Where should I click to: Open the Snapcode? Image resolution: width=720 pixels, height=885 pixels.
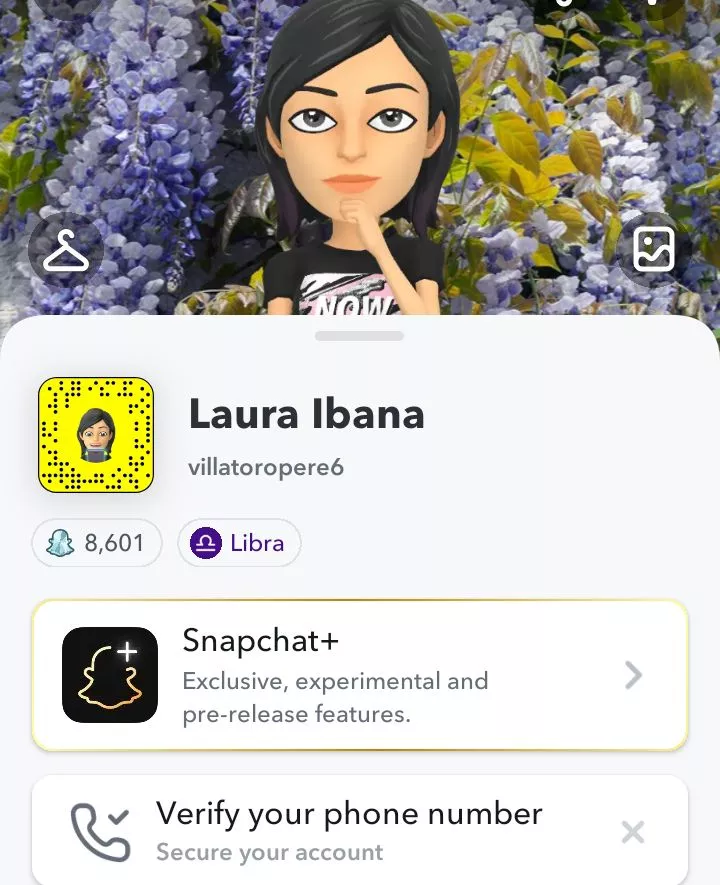[96, 435]
